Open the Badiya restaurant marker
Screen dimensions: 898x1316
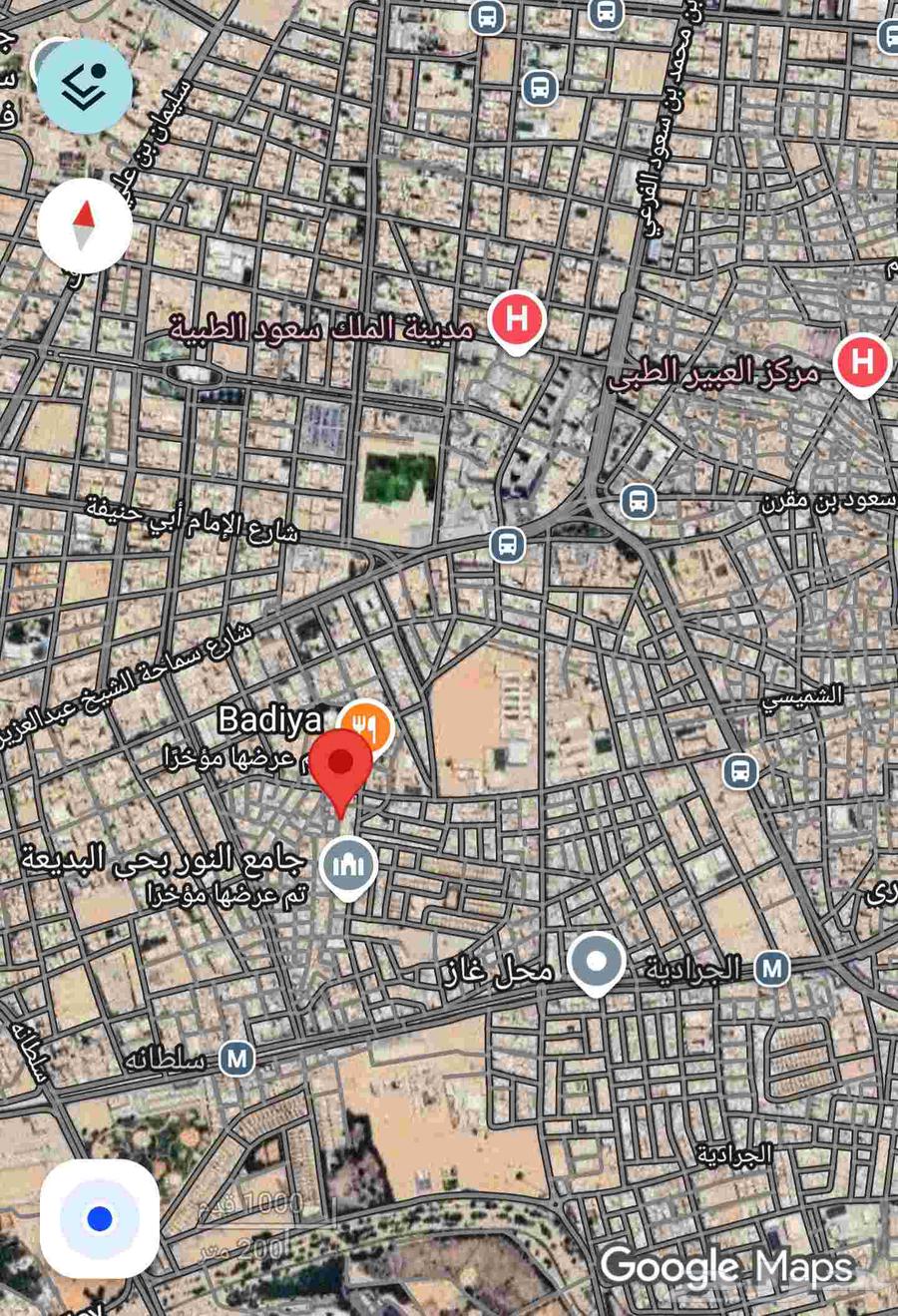pos(366,726)
